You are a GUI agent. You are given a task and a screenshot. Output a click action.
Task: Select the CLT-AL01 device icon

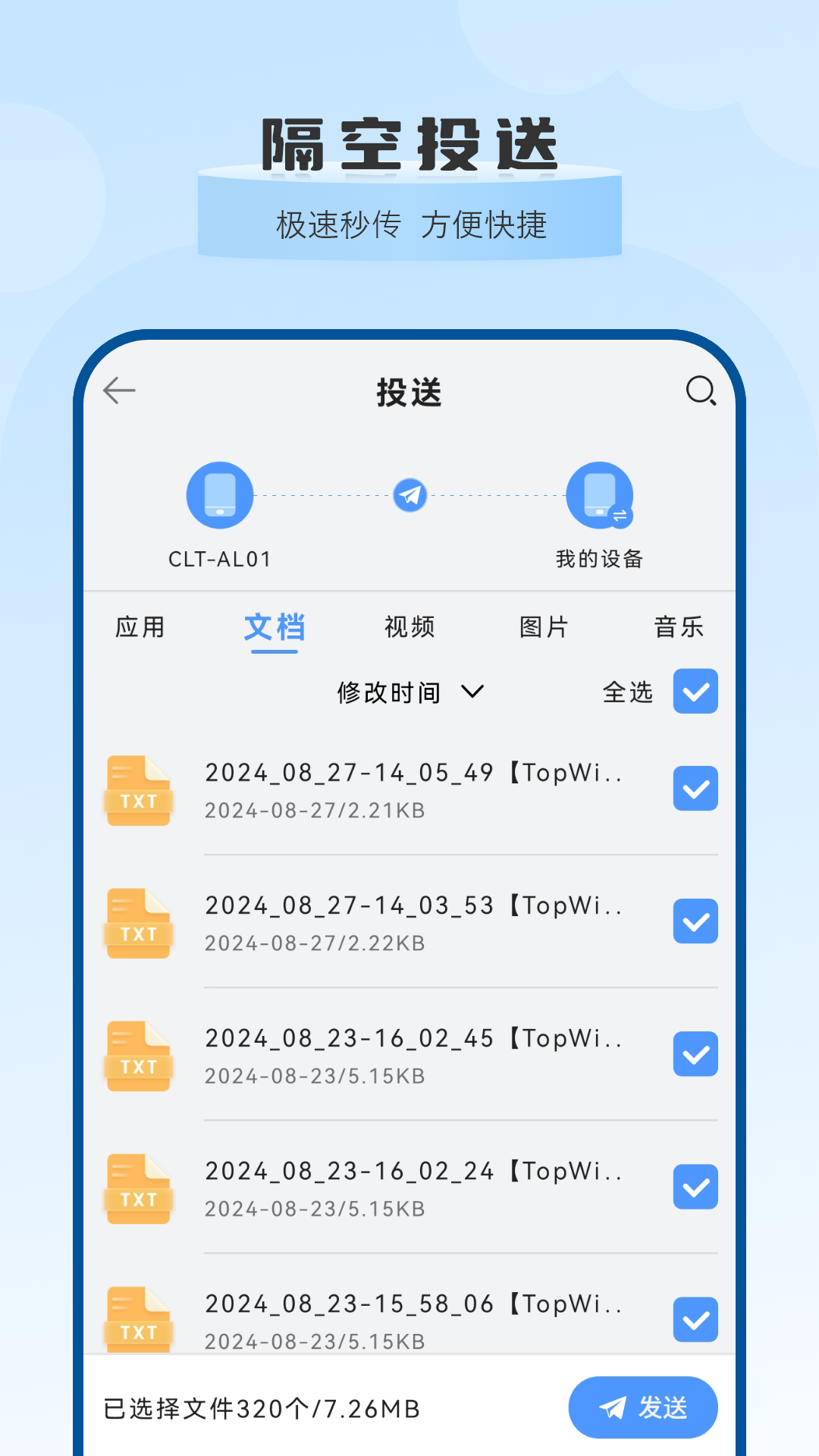[219, 494]
